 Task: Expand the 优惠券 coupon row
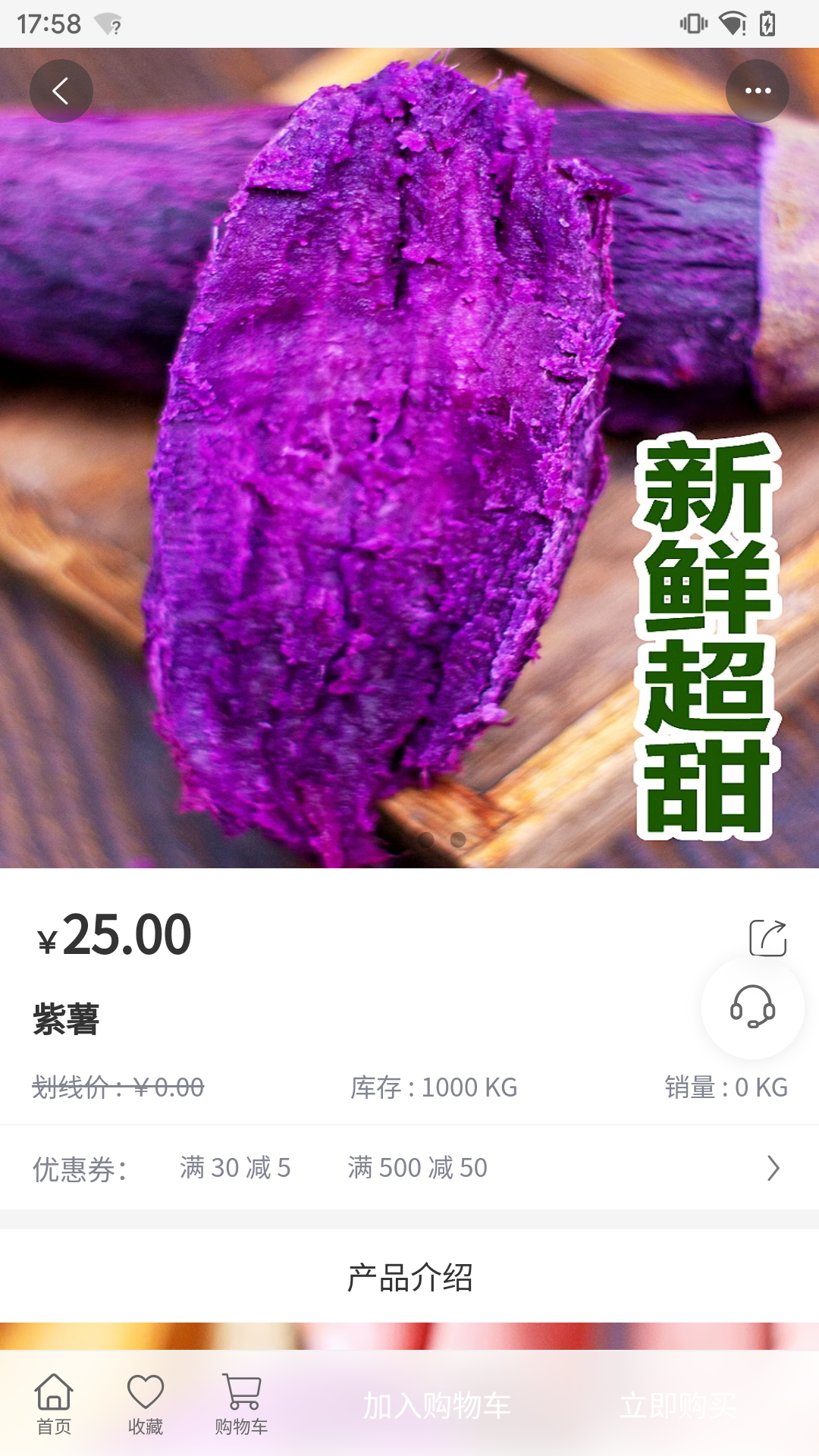point(772,1168)
